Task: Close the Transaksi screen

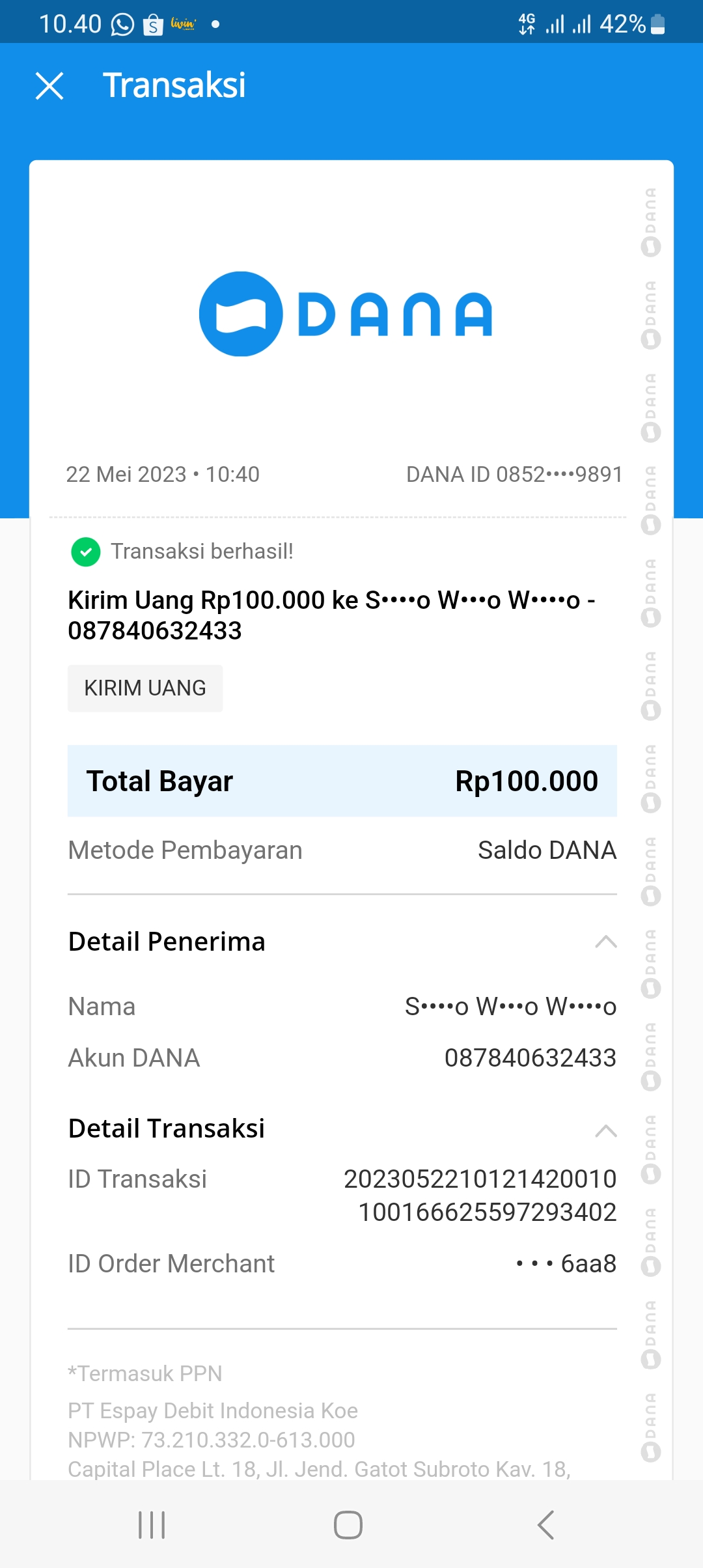Action: (49, 86)
